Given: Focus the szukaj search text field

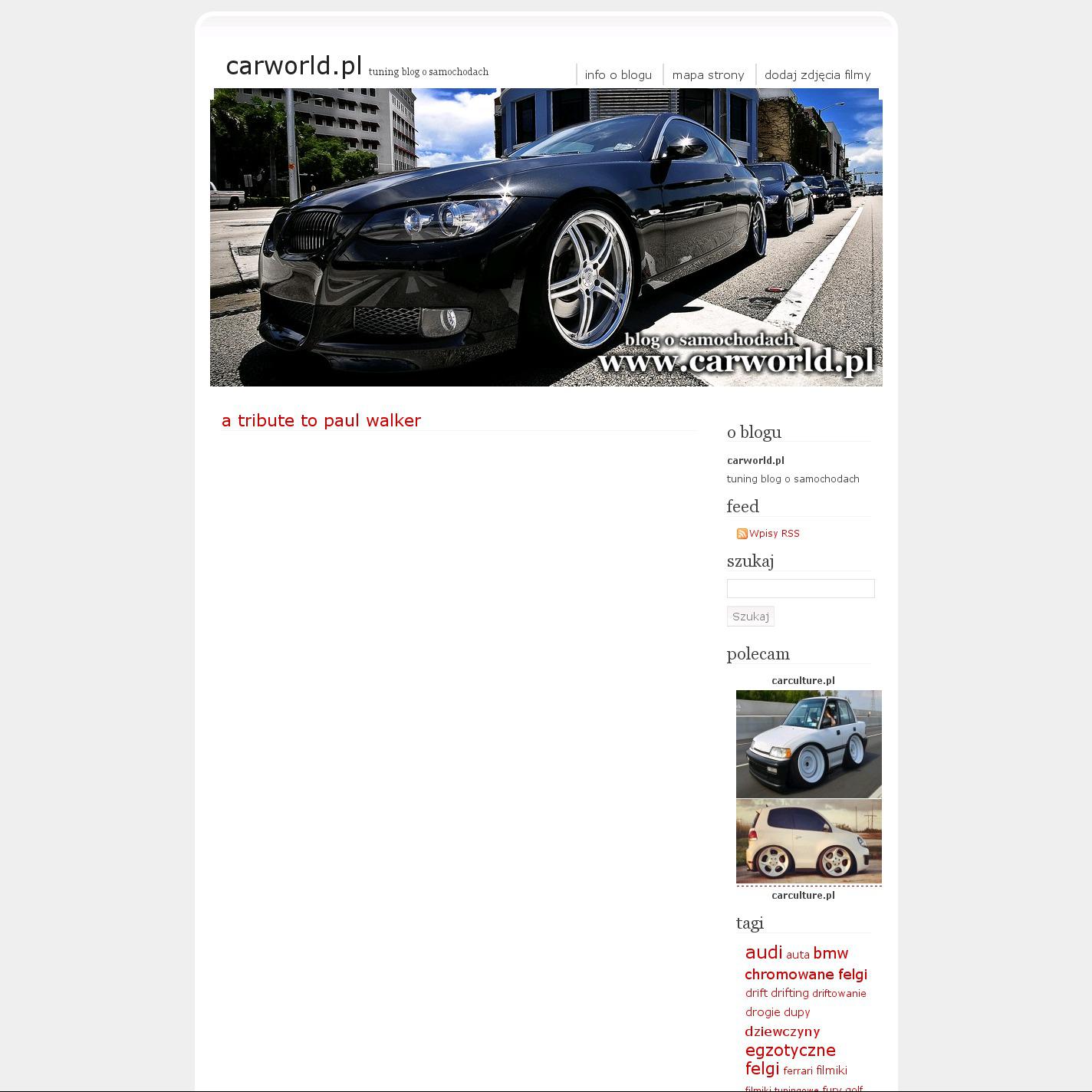Looking at the screenshot, I should coord(800,589).
